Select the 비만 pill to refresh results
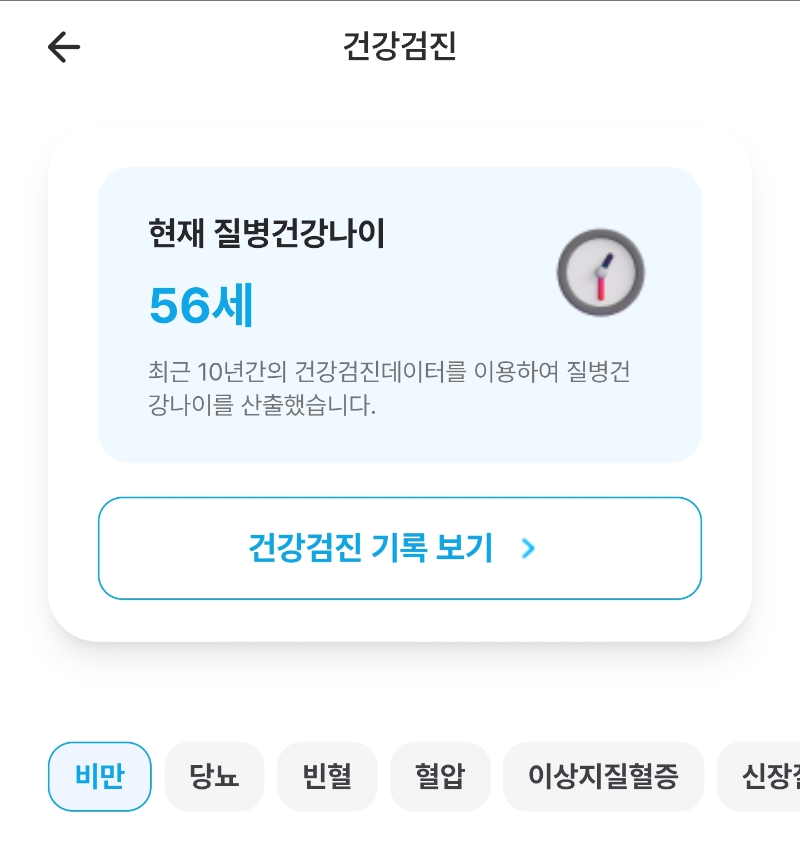This screenshot has height=845, width=800. (x=99, y=777)
